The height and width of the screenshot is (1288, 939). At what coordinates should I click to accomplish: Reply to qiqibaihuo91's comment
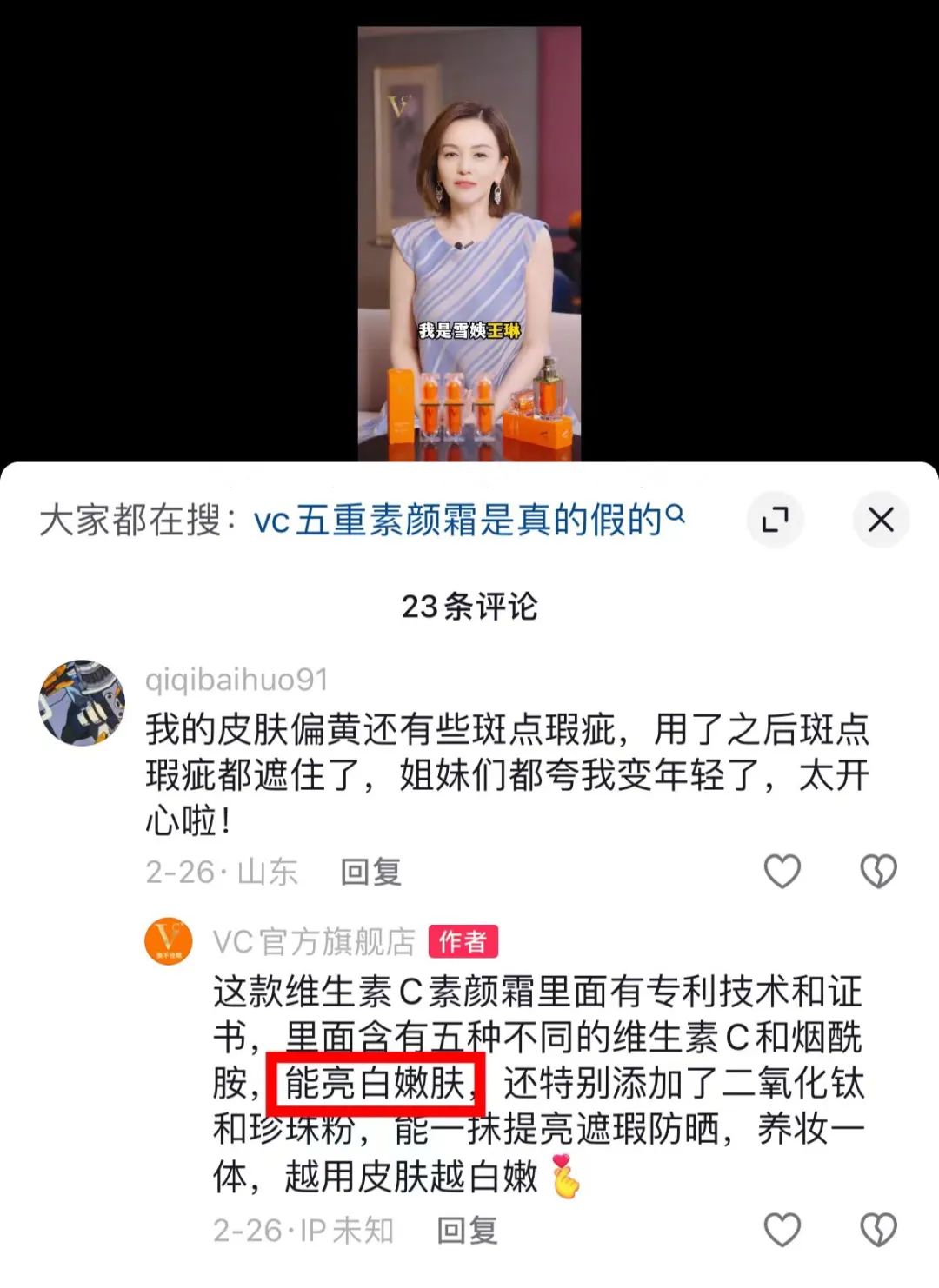371,872
